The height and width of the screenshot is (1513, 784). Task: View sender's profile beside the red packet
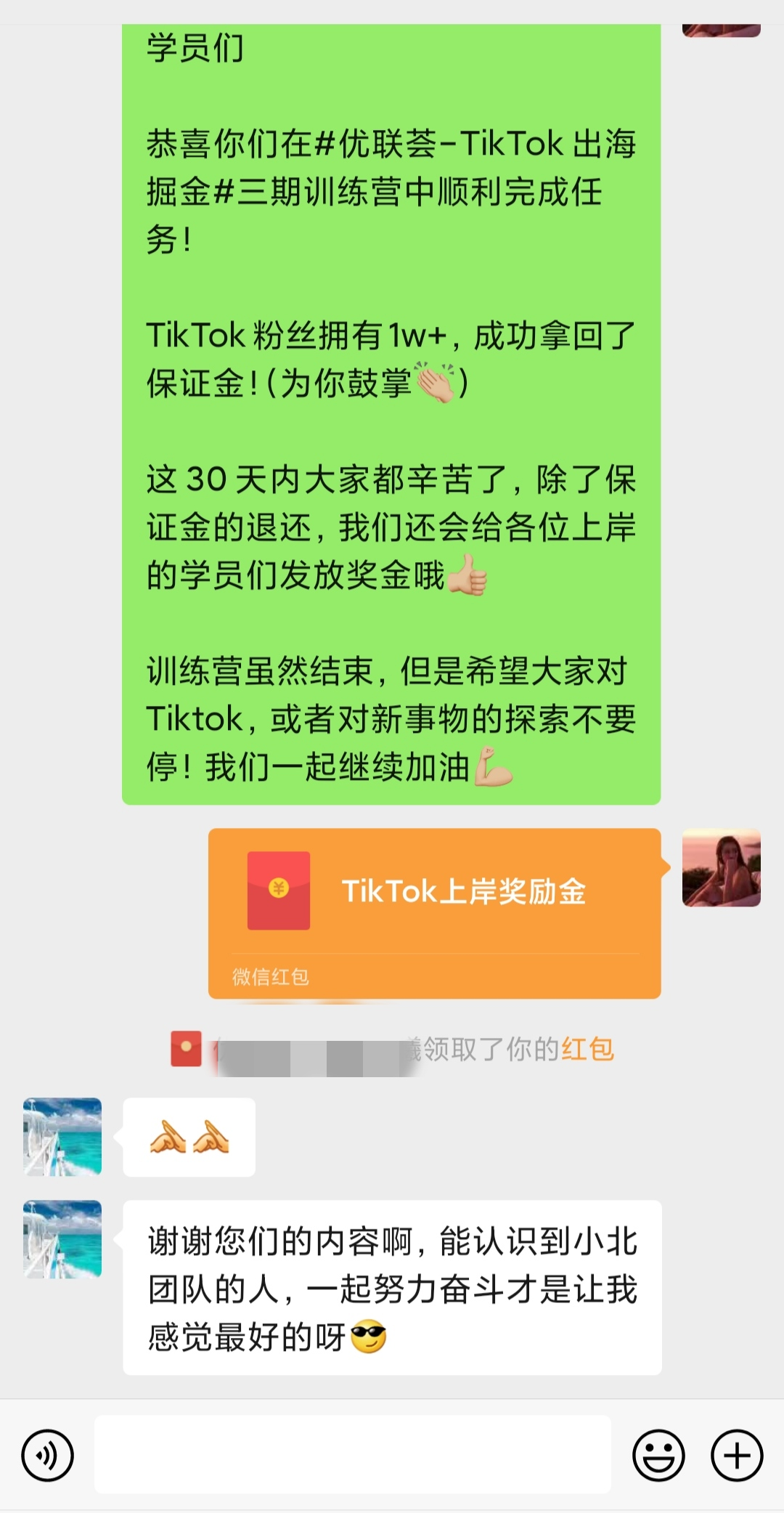click(722, 867)
